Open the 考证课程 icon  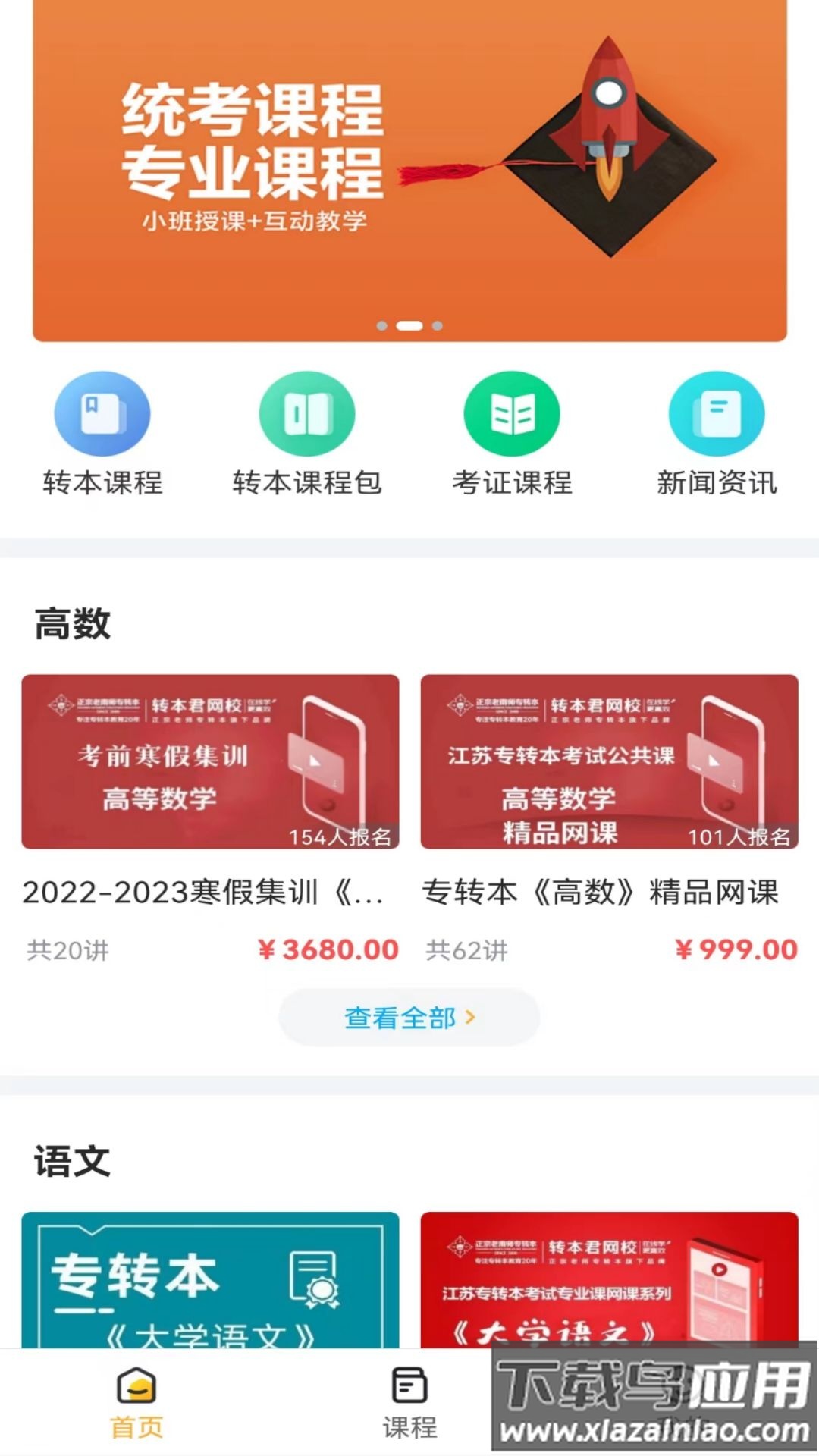coord(510,414)
